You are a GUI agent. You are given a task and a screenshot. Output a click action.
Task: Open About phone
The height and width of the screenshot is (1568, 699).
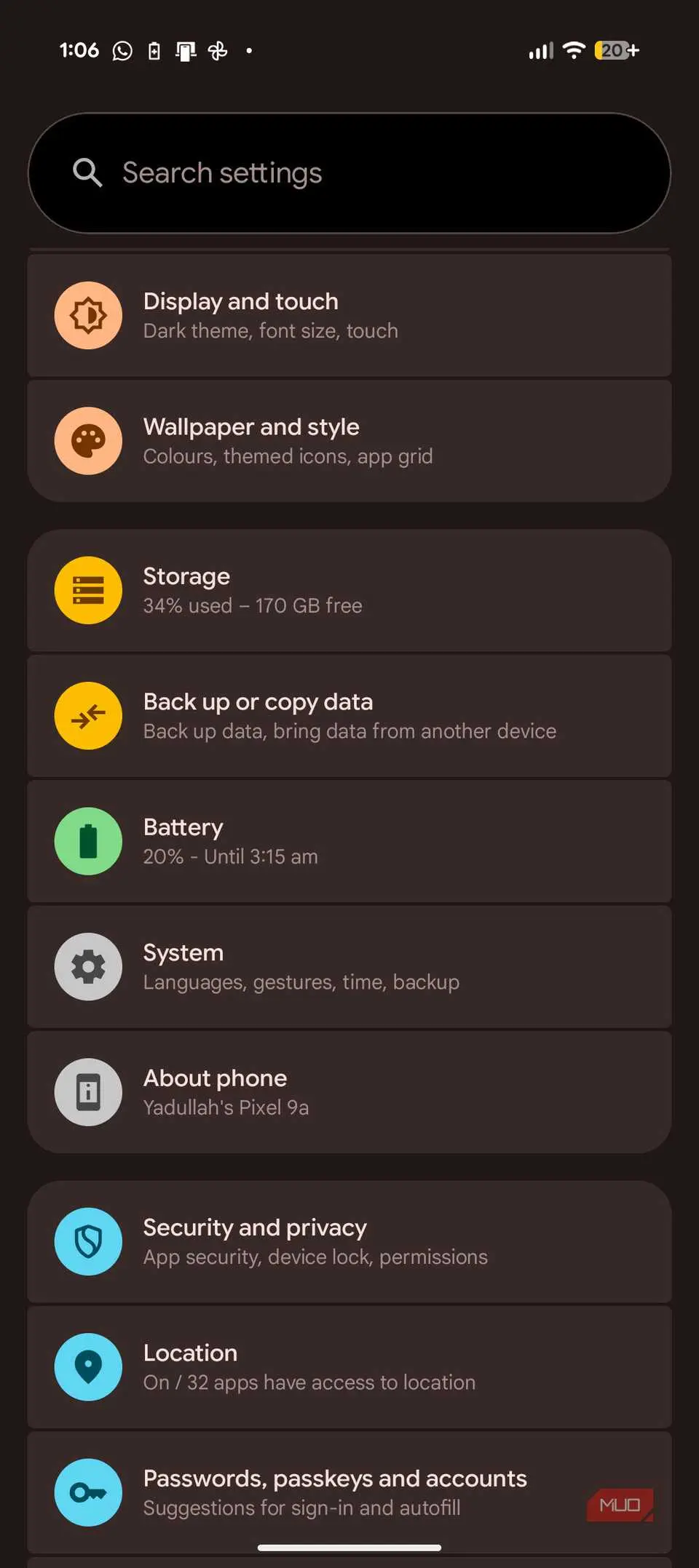[x=349, y=1091]
